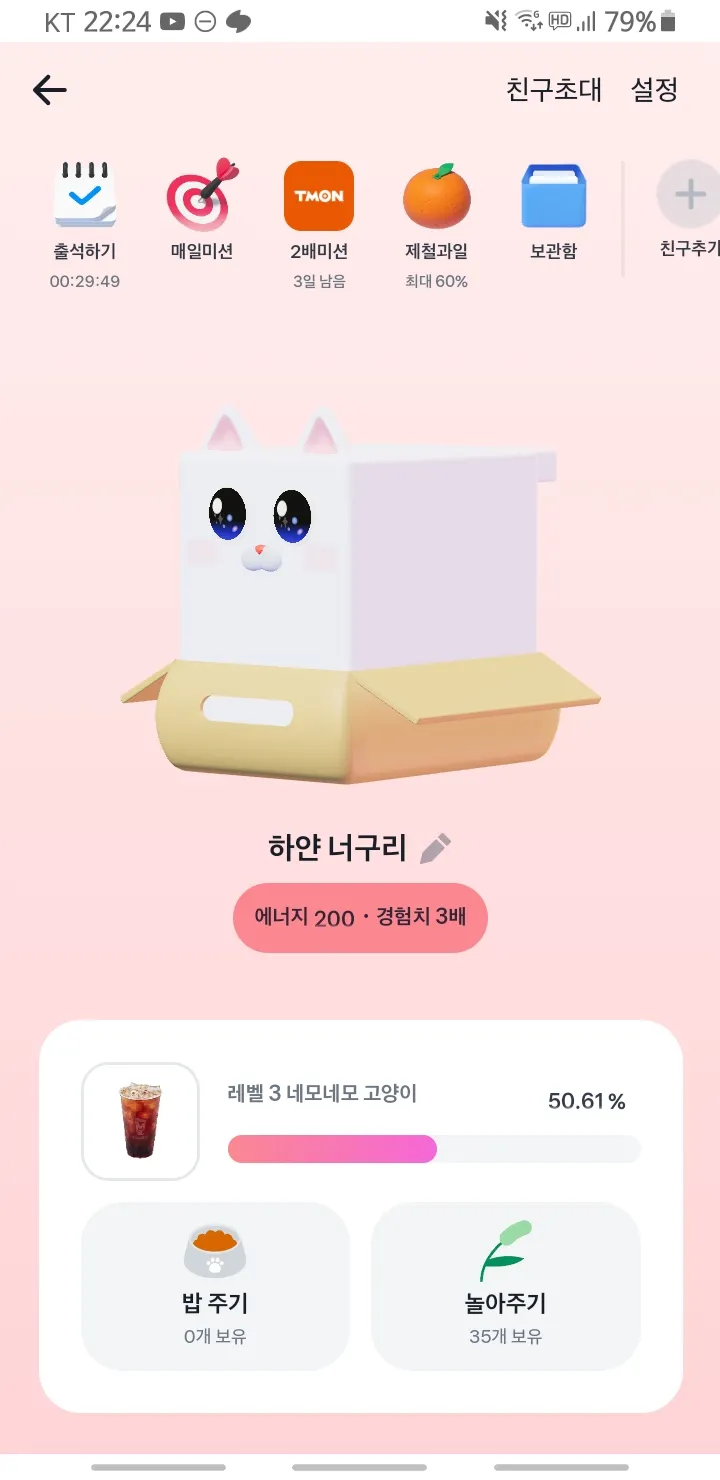
Task: View the iced drink reward thumbnail
Action: click(x=140, y=1120)
